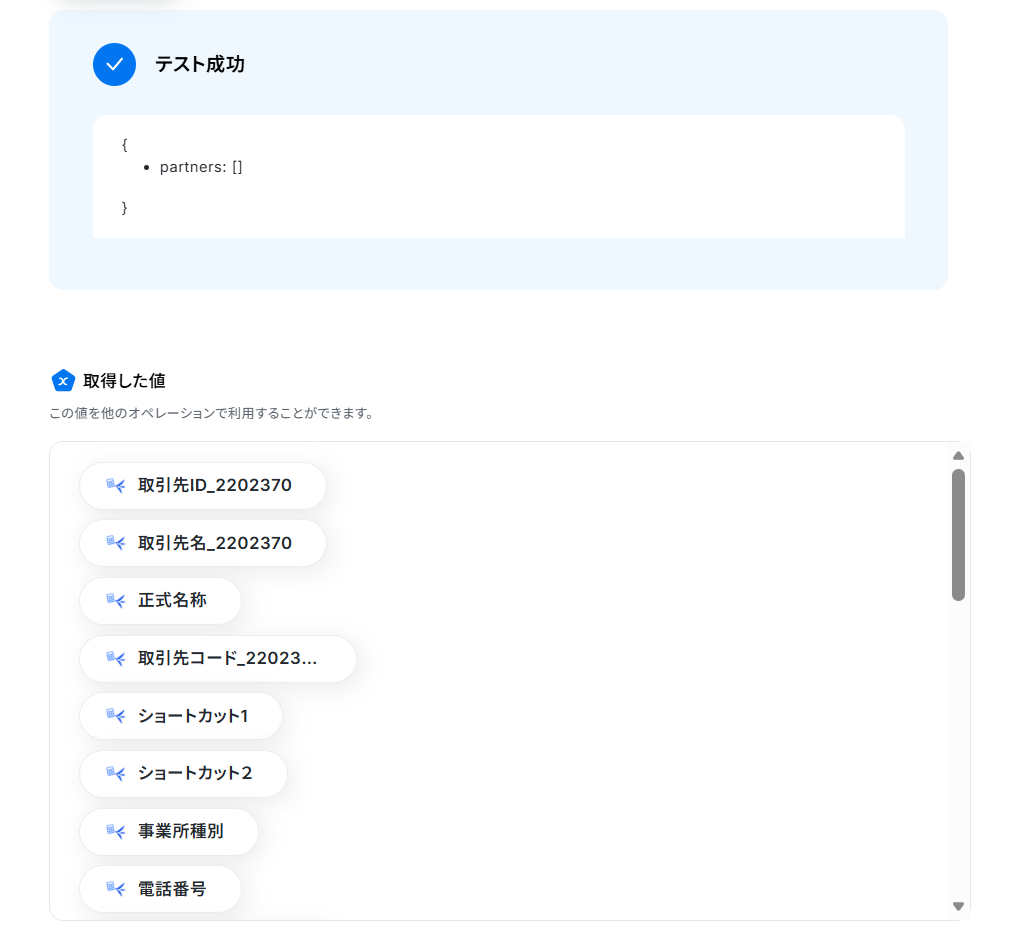Choose the 正式名称 value chip
Image resolution: width=1032 pixels, height=951 pixels.
tap(161, 601)
